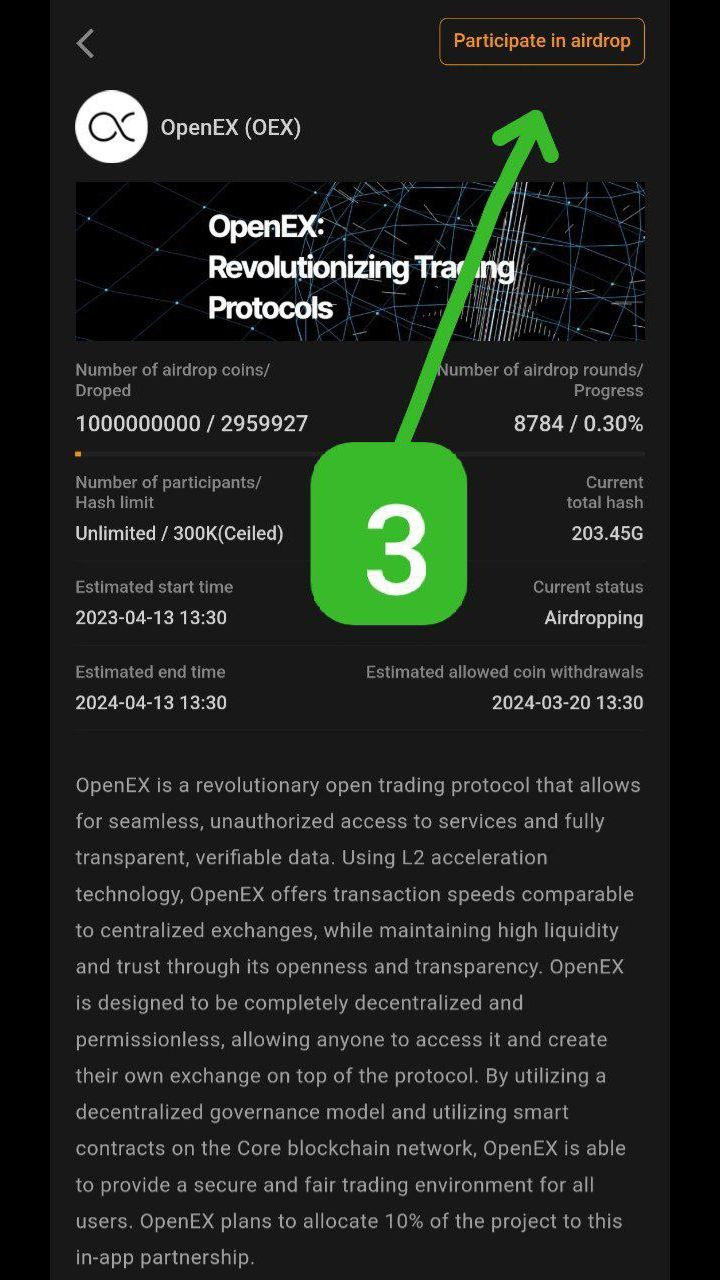Tap the Participate in airdrop button
720x1280 pixels.
point(542,42)
